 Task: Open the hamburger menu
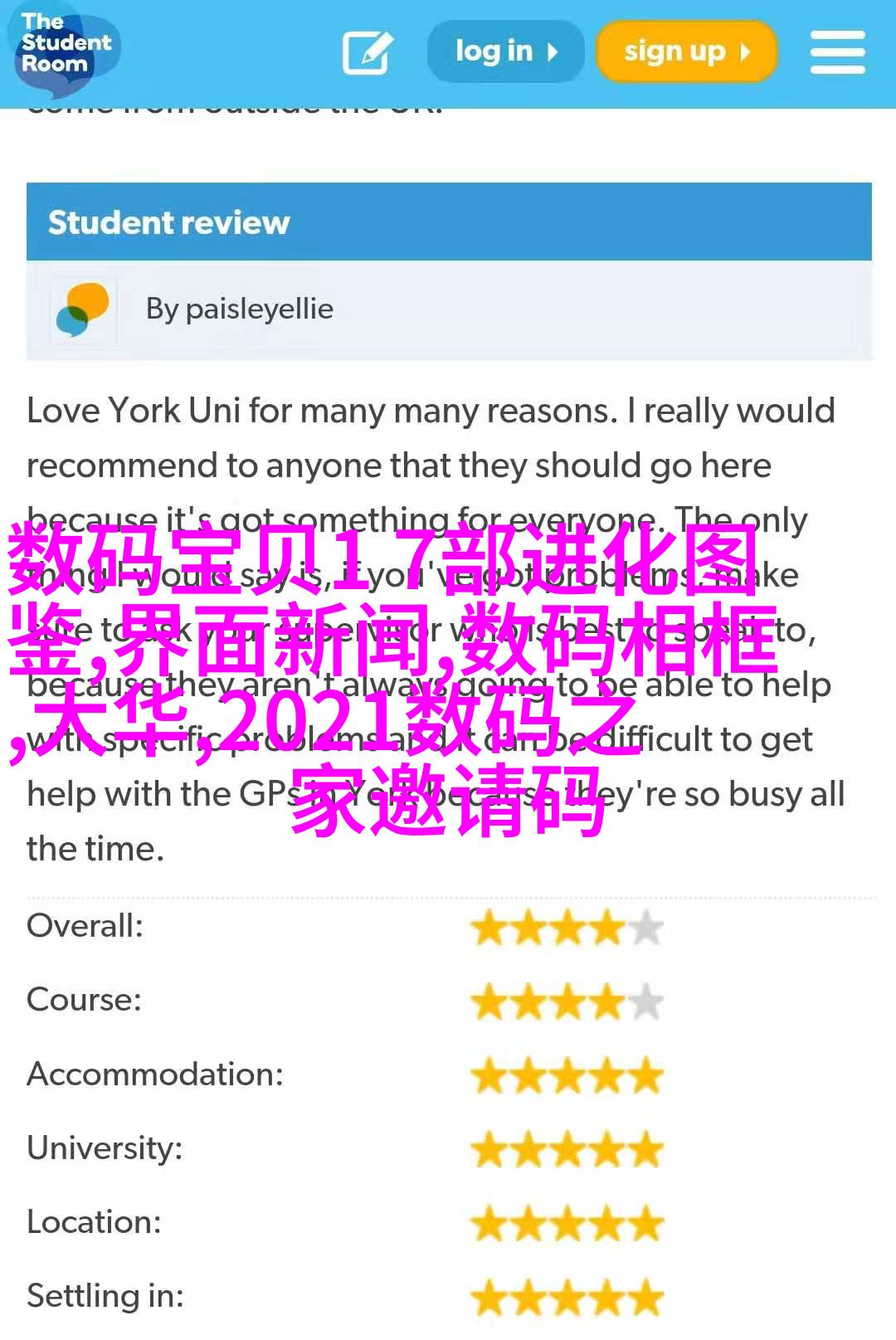[837, 52]
